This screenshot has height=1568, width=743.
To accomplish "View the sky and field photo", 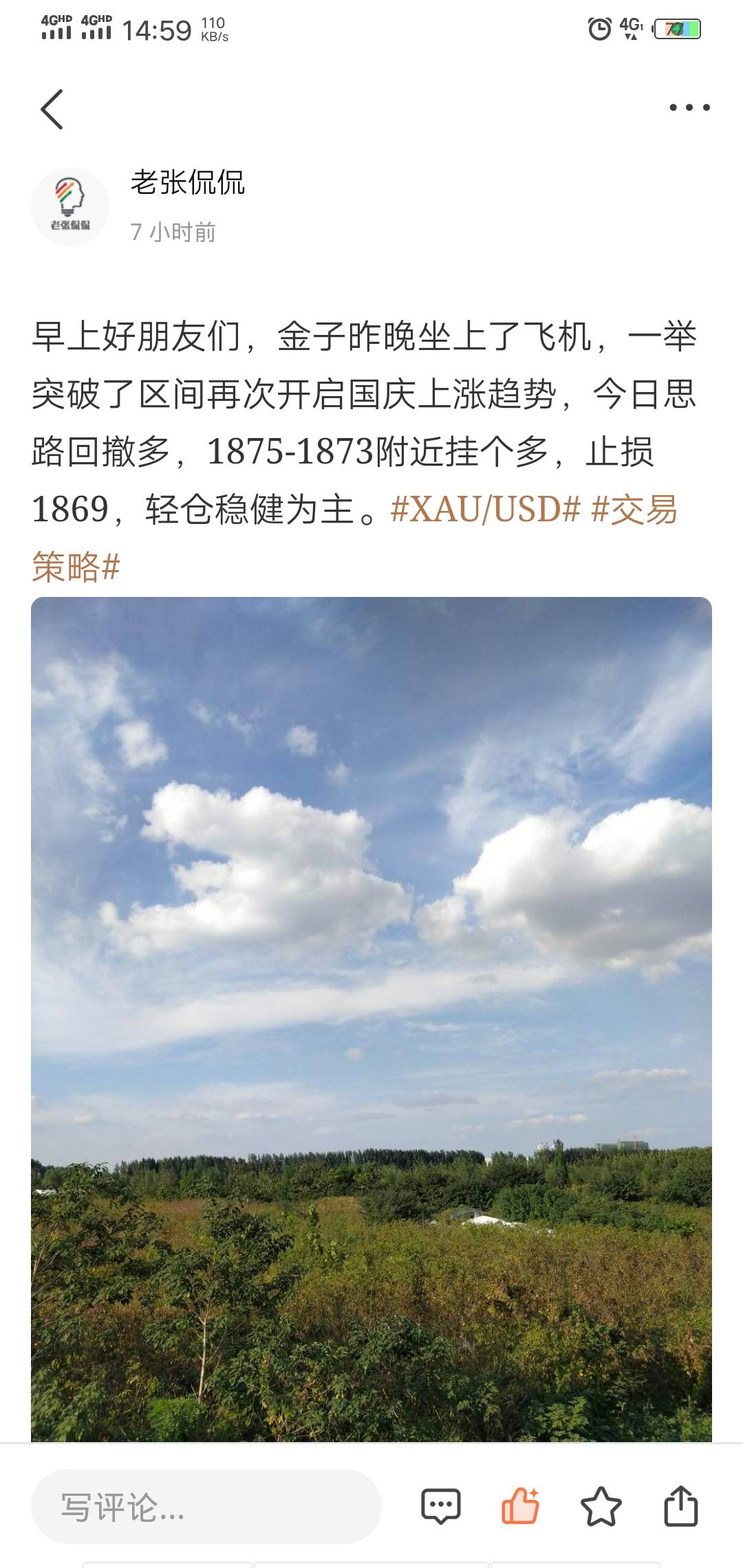I will pos(371,1018).
